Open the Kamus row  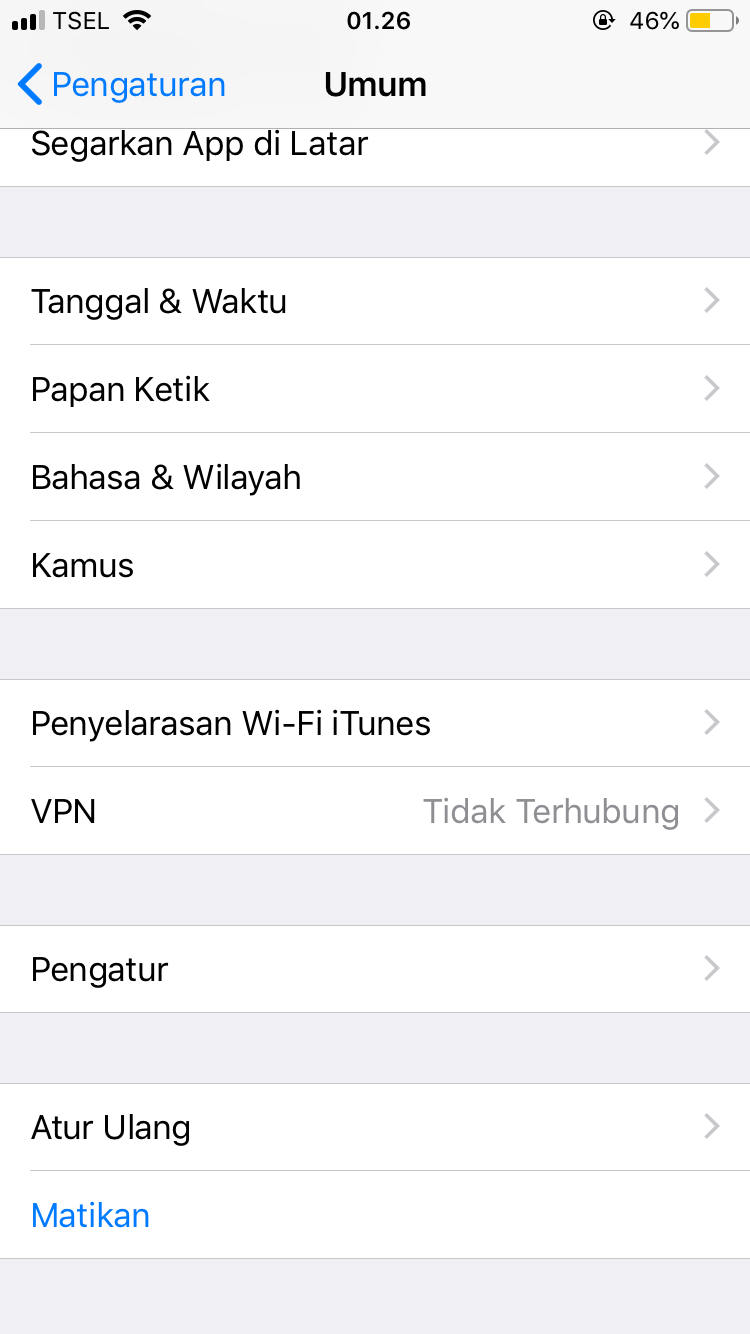[x=375, y=565]
